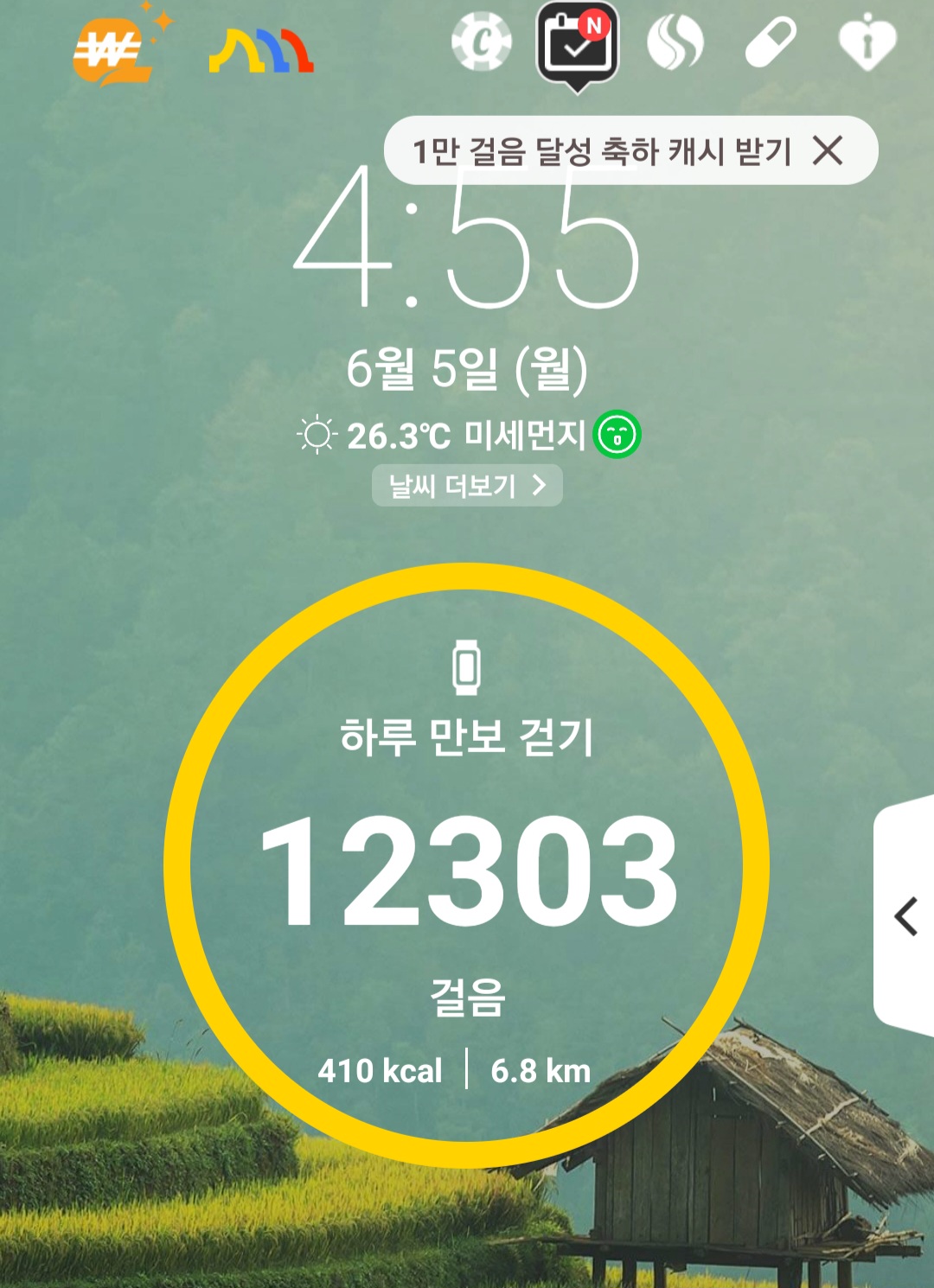This screenshot has height=1288, width=934.
Task: Open the swirl S icon
Action: coord(675,42)
